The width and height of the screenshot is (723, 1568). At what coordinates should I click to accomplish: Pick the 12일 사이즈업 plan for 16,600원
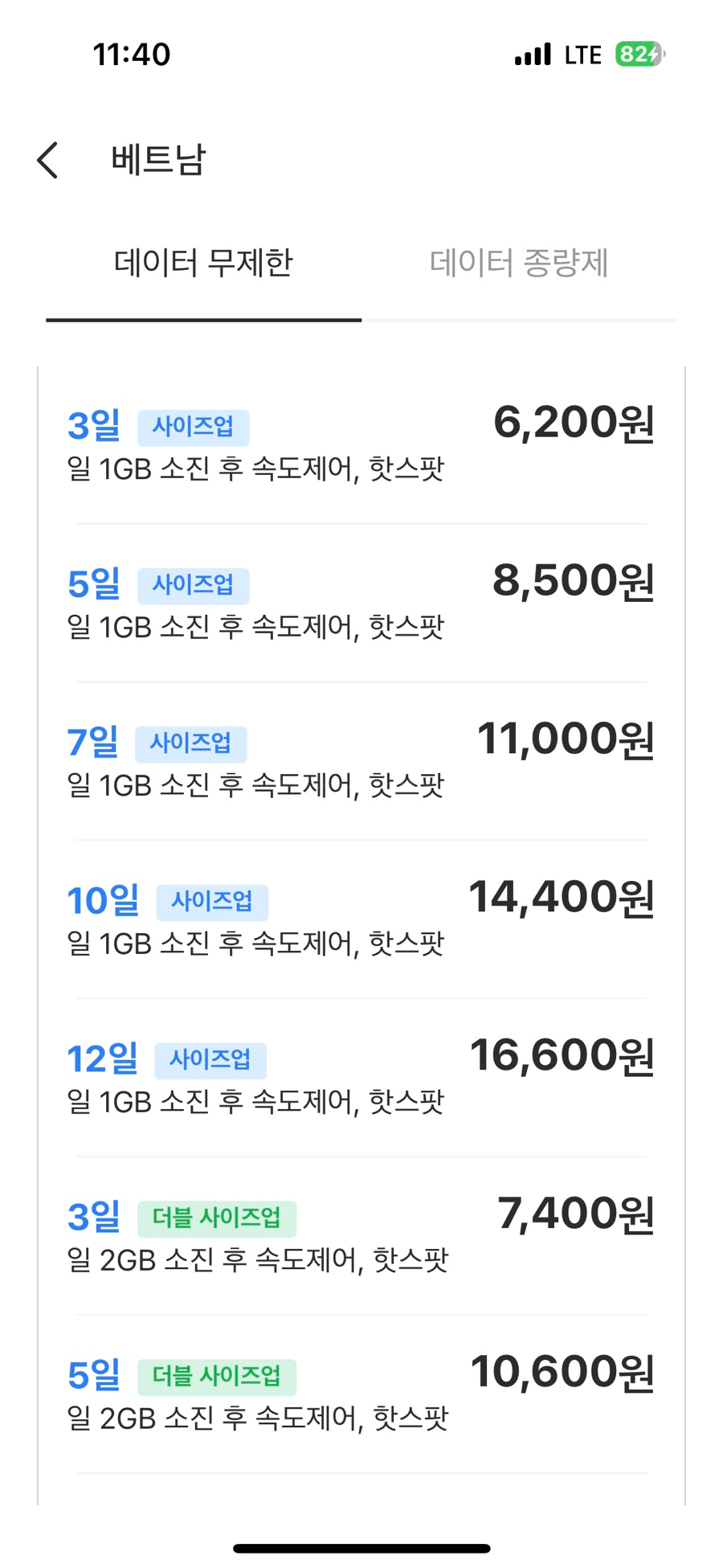[361, 1078]
